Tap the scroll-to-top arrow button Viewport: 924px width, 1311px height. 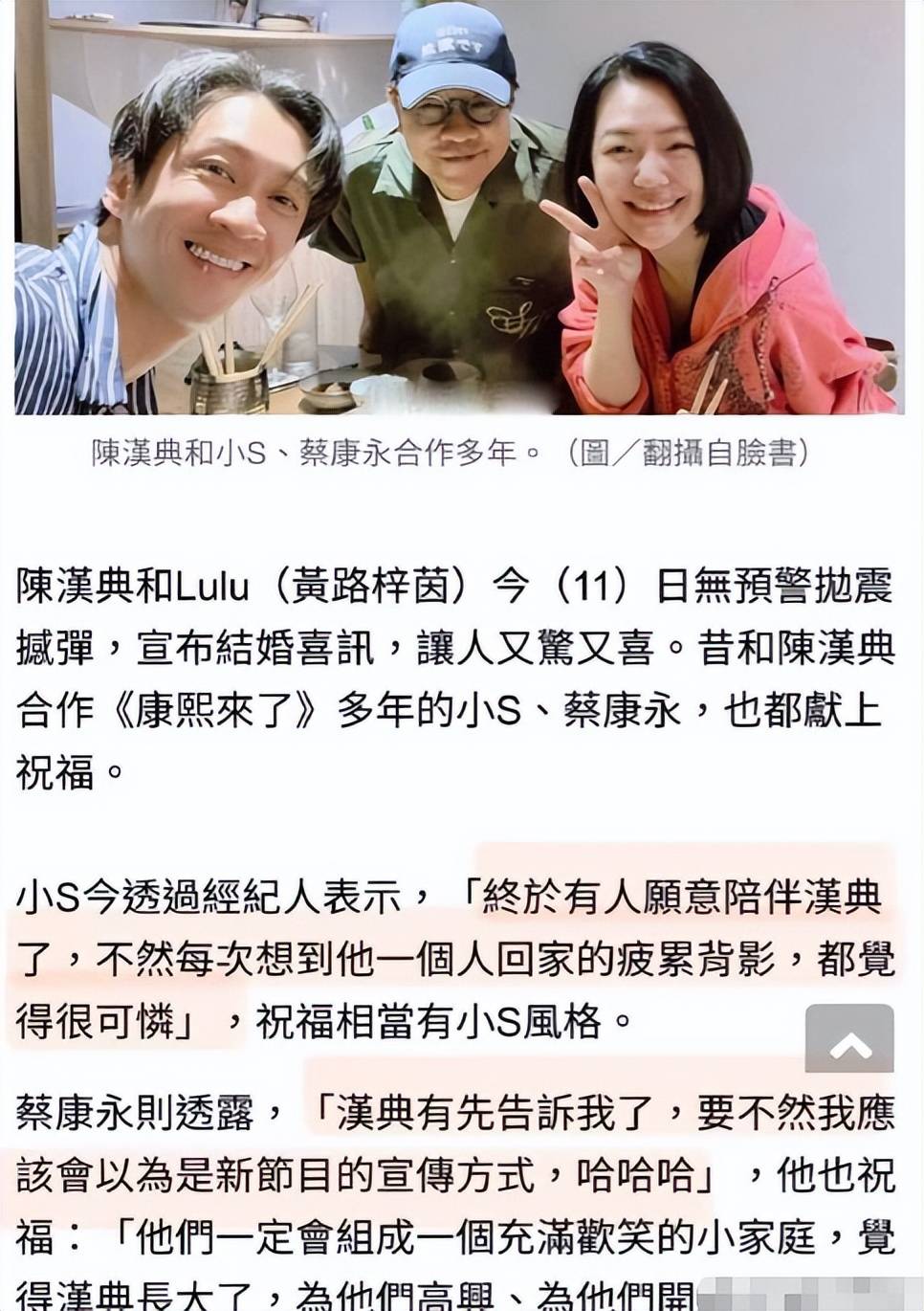pos(849,1047)
